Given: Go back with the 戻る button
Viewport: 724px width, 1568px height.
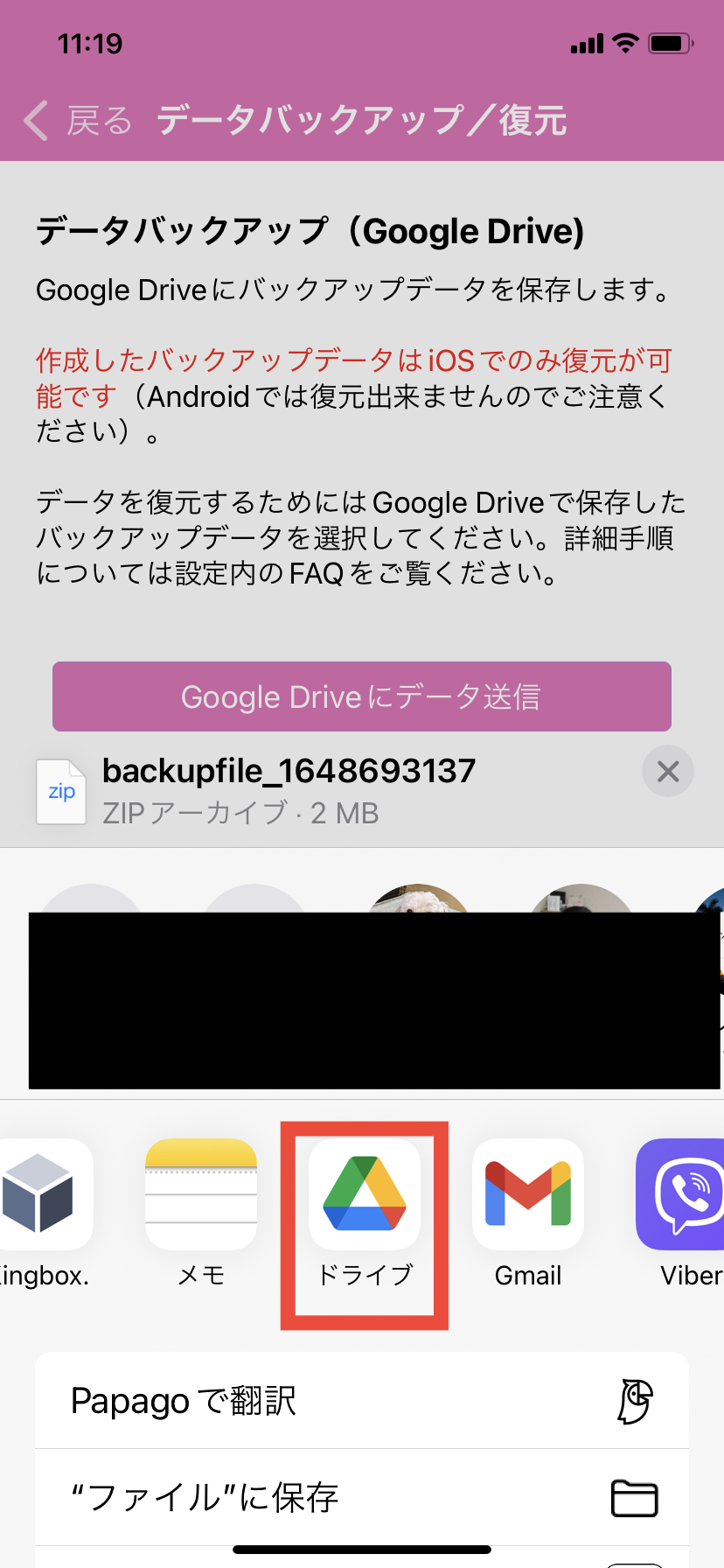Looking at the screenshot, I should pos(77,121).
